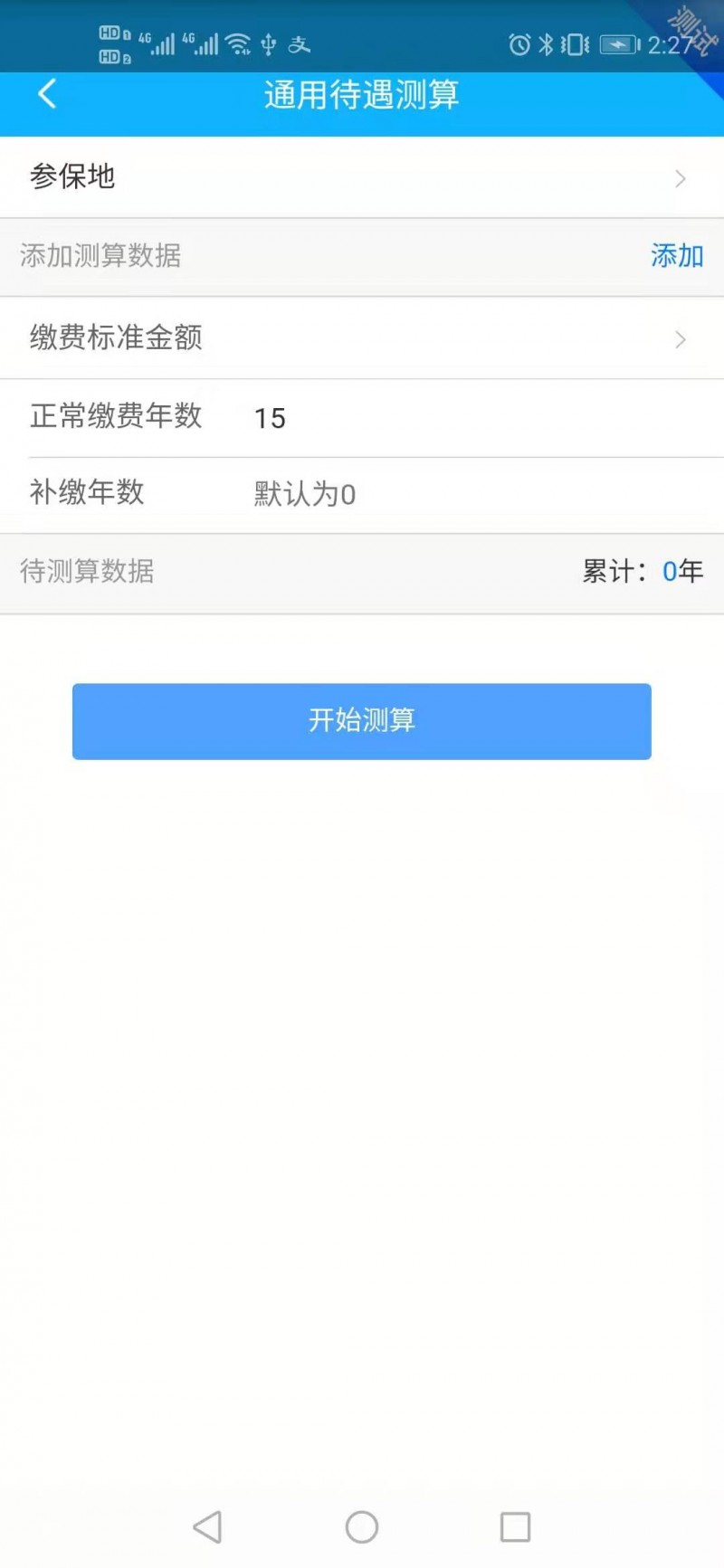Open the 参保地 selection row
This screenshot has width=724, height=1568.
(362, 177)
